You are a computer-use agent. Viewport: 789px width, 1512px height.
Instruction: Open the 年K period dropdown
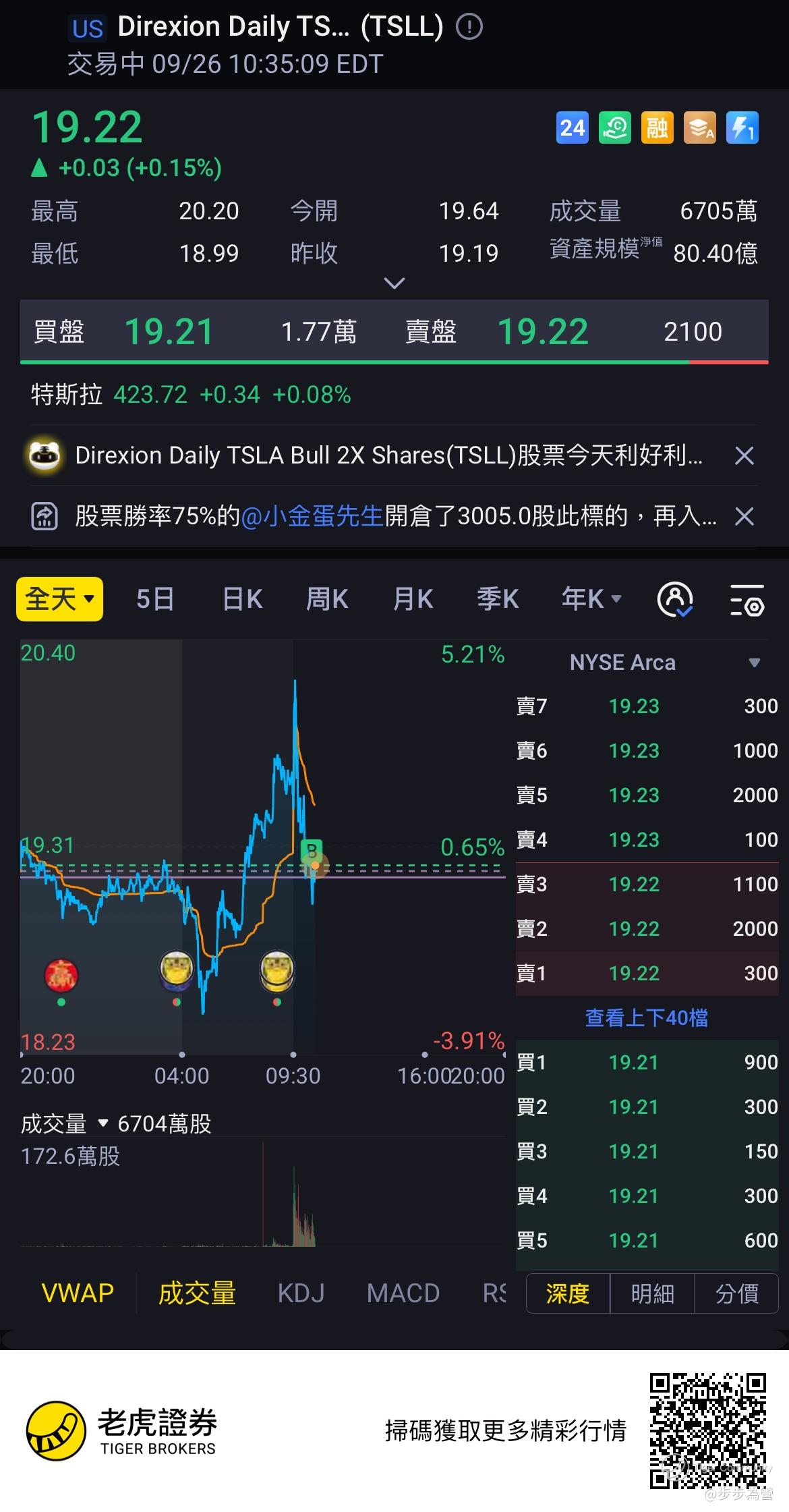[591, 599]
